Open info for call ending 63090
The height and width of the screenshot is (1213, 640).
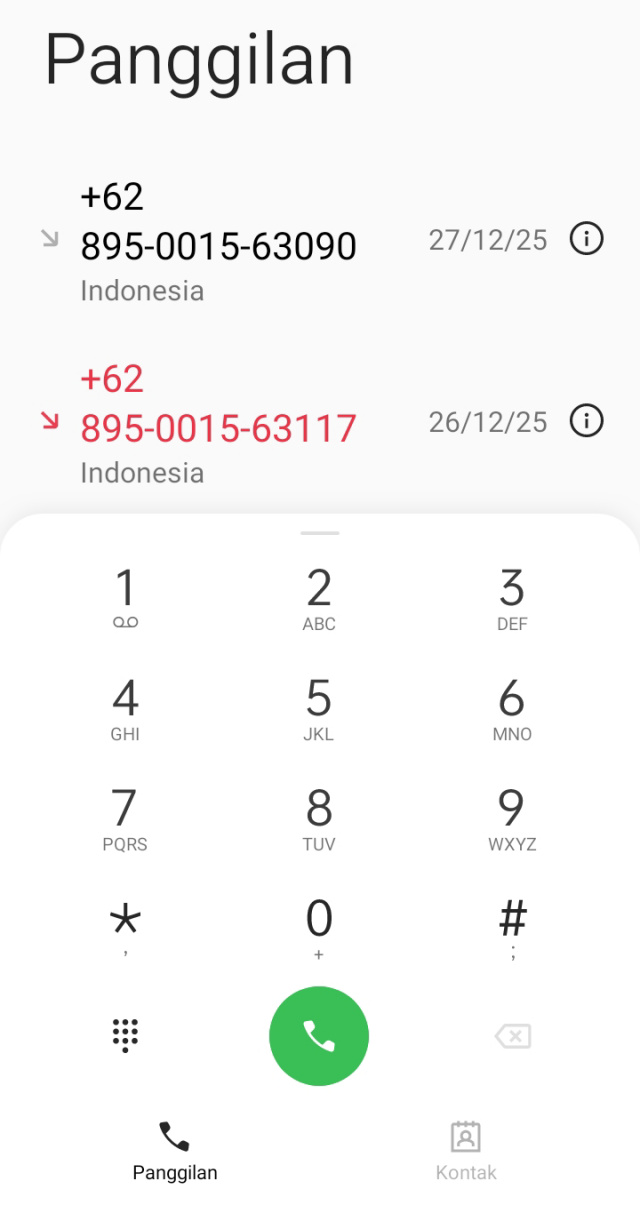click(x=586, y=239)
